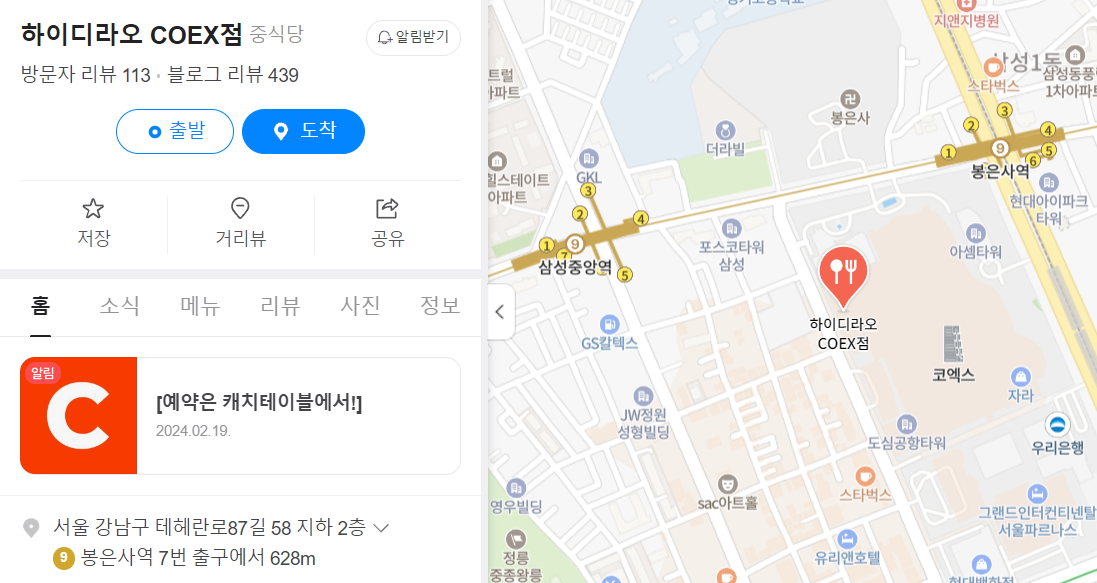
Task: Open 방문자 리뷰 113
Action: coord(86,75)
